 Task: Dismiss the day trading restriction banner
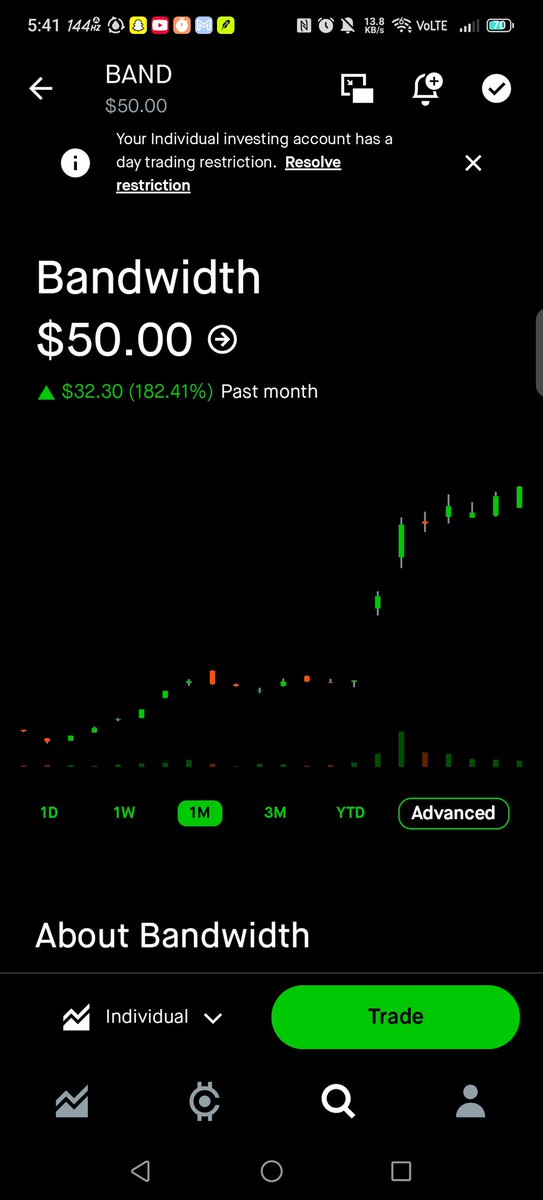[x=473, y=163]
